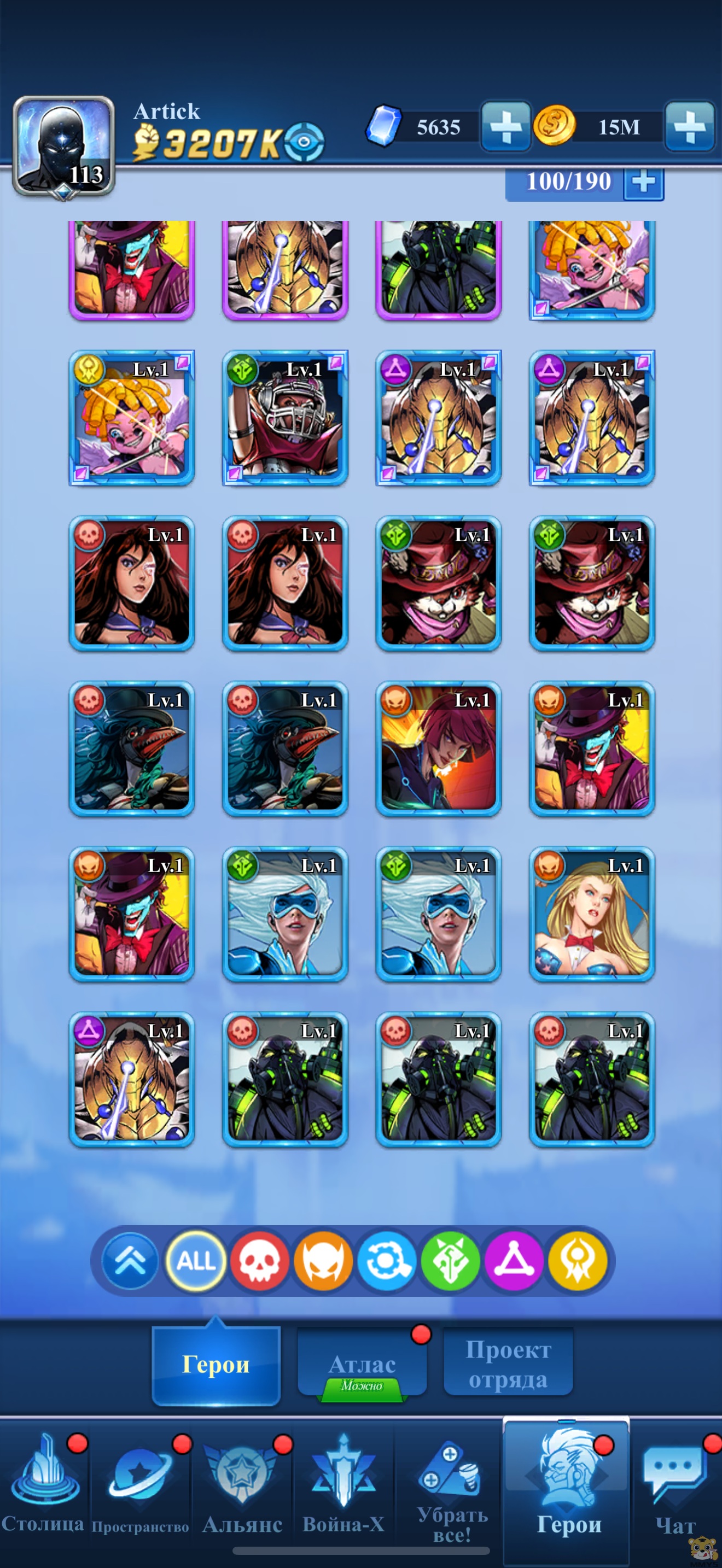The image size is (722, 1568).
Task: Open the blonde bunny-suit hero card
Action: click(592, 914)
